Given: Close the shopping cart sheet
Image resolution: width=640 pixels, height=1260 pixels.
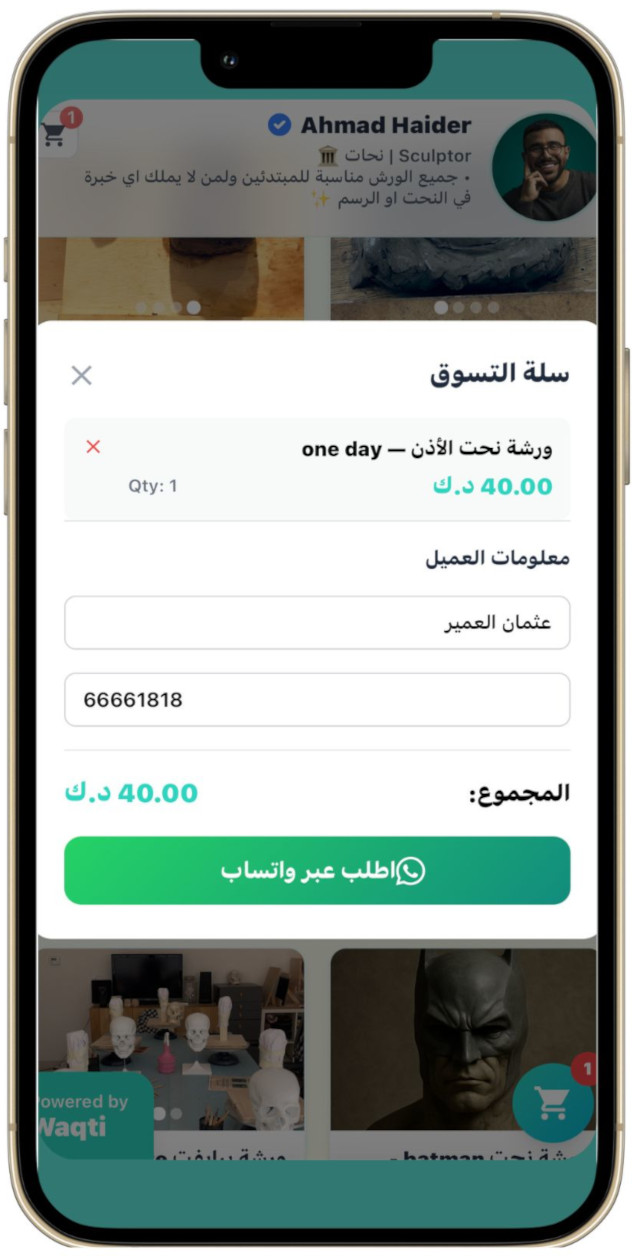Looking at the screenshot, I should coord(81,375).
